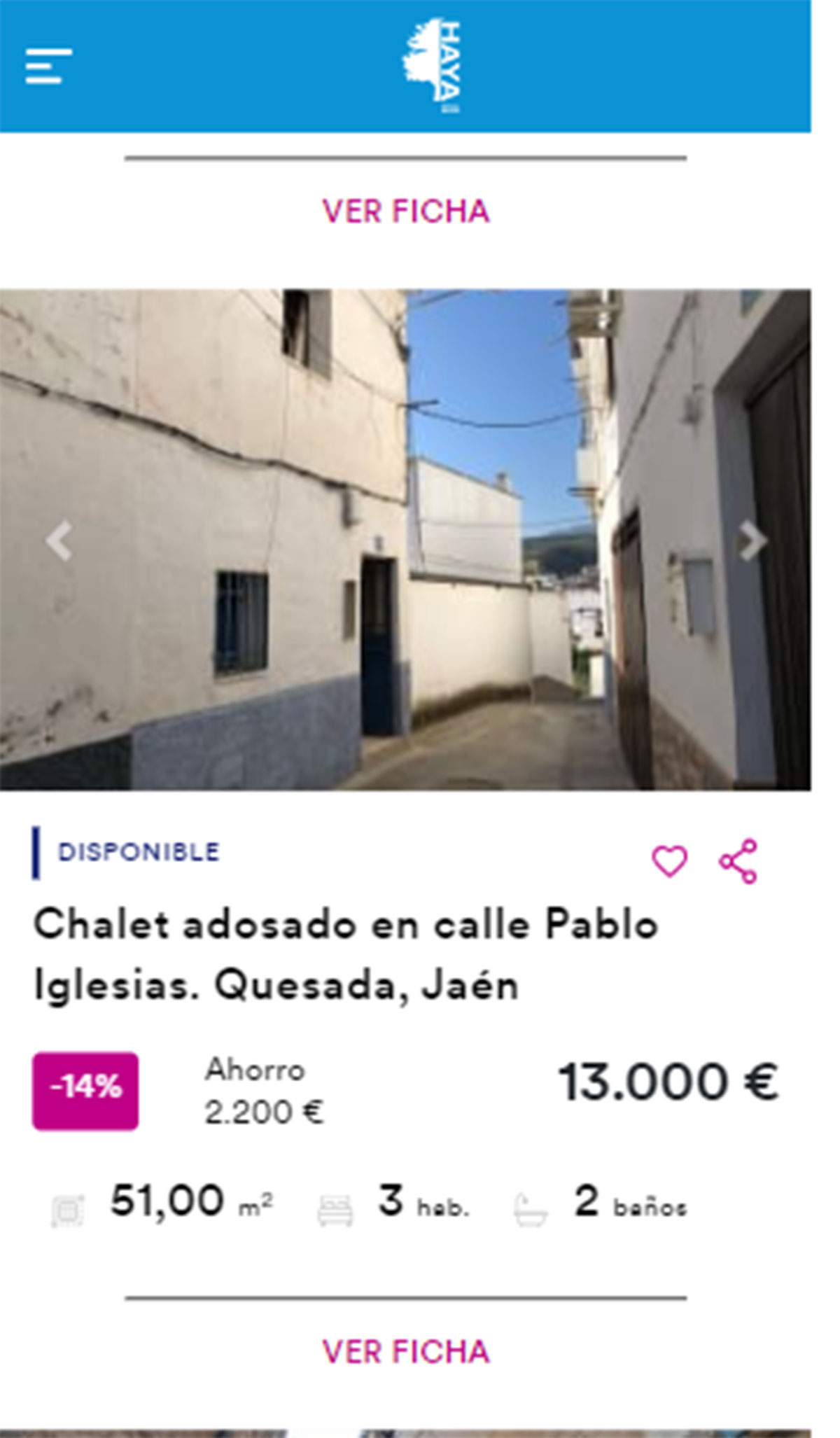Show previous photo of the chalet
The width and height of the screenshot is (840, 1438).
coord(59,541)
